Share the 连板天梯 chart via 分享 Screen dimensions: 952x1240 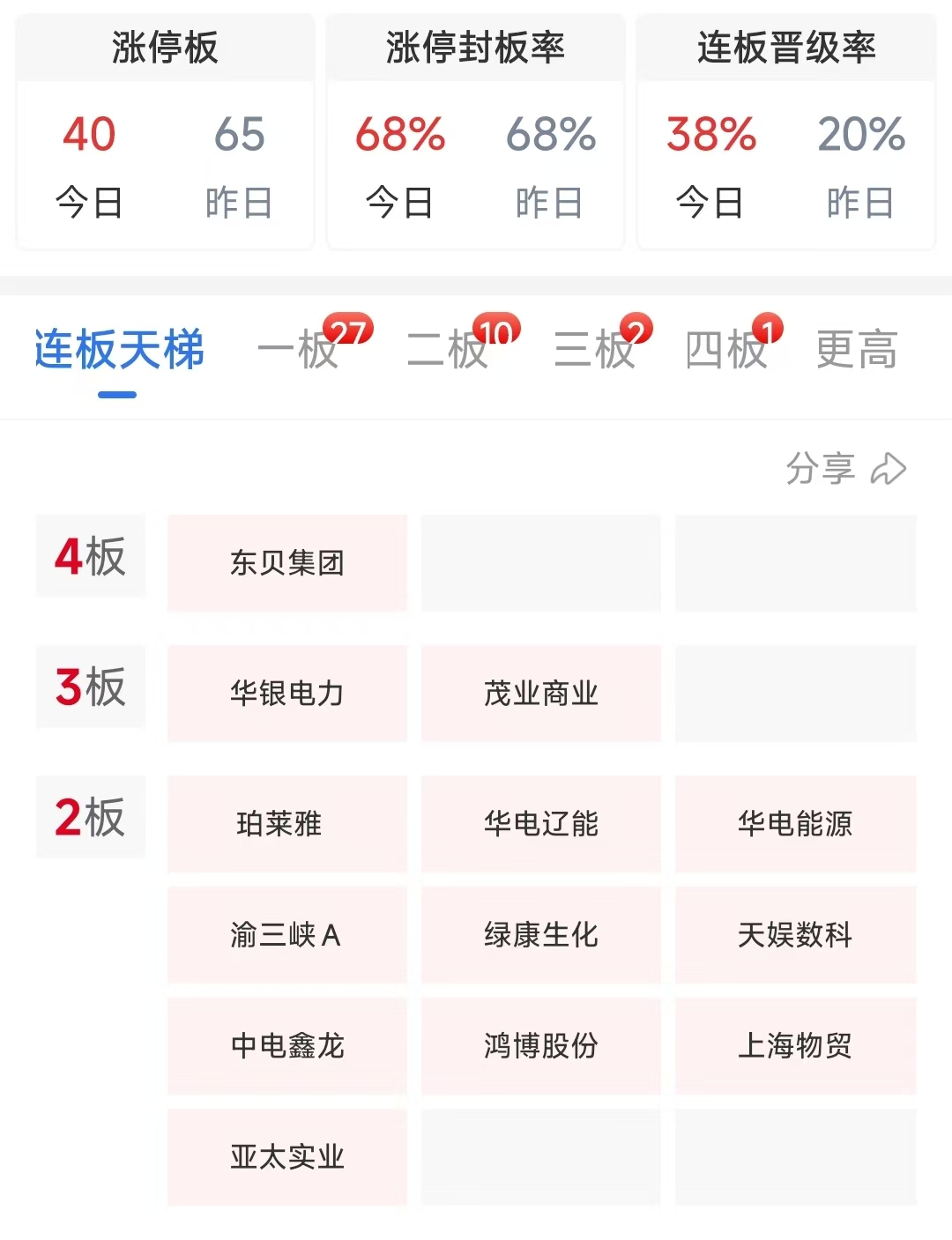845,469
